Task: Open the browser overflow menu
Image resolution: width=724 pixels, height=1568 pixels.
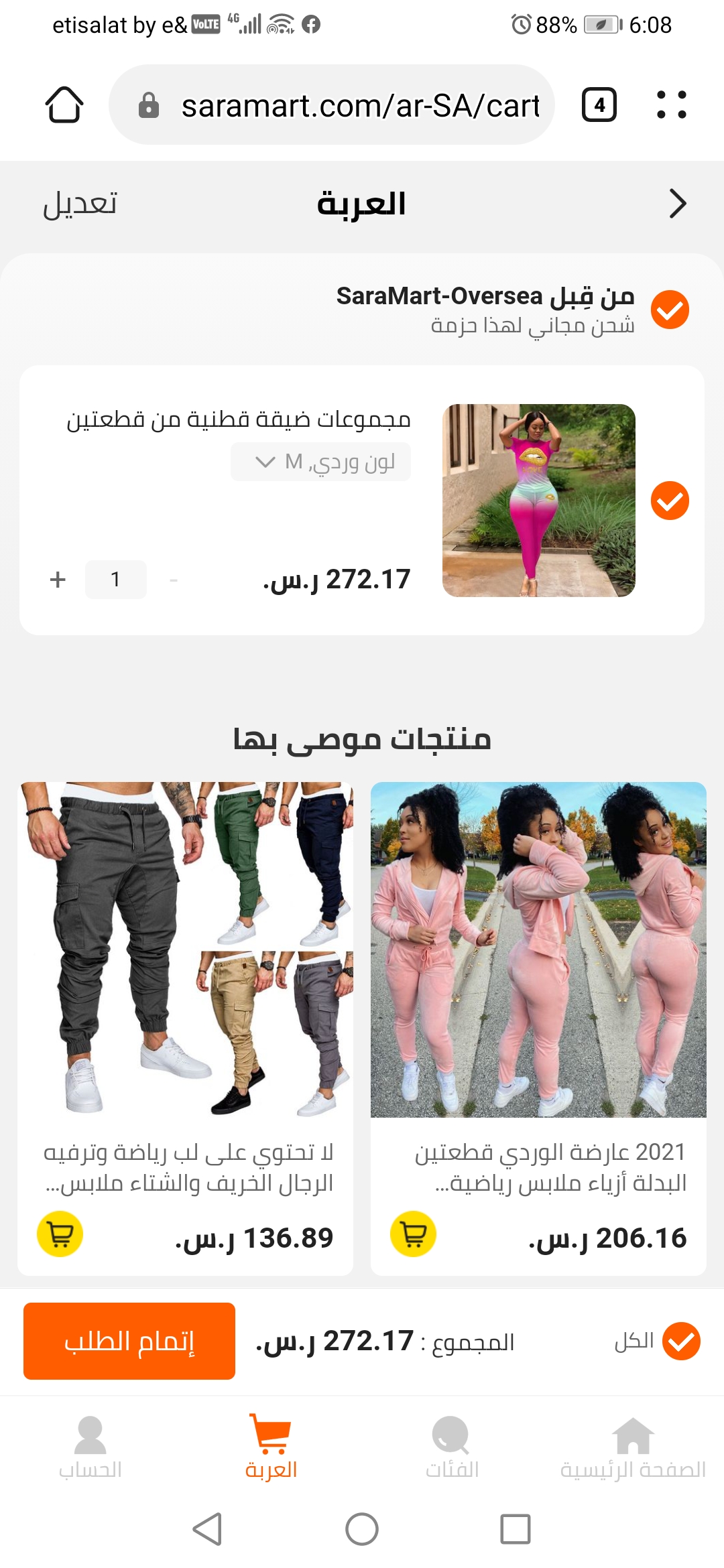Action: coord(671,105)
